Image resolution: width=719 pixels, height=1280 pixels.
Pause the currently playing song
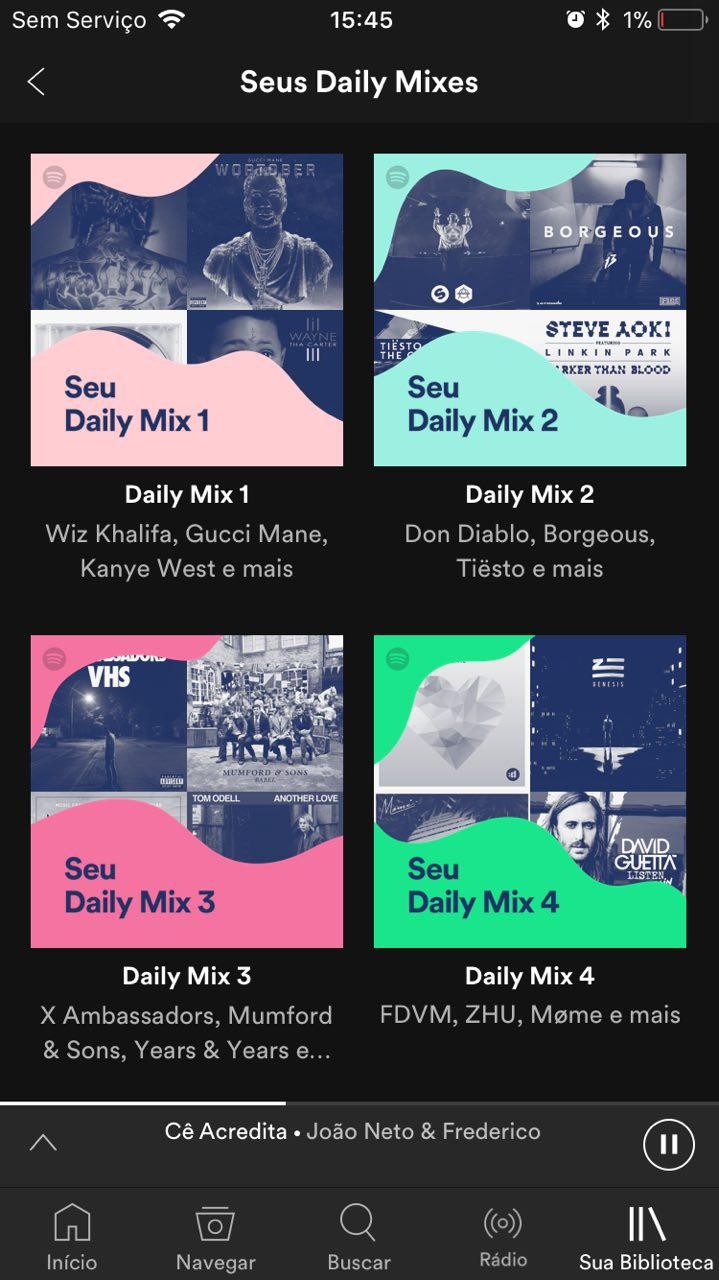668,1143
